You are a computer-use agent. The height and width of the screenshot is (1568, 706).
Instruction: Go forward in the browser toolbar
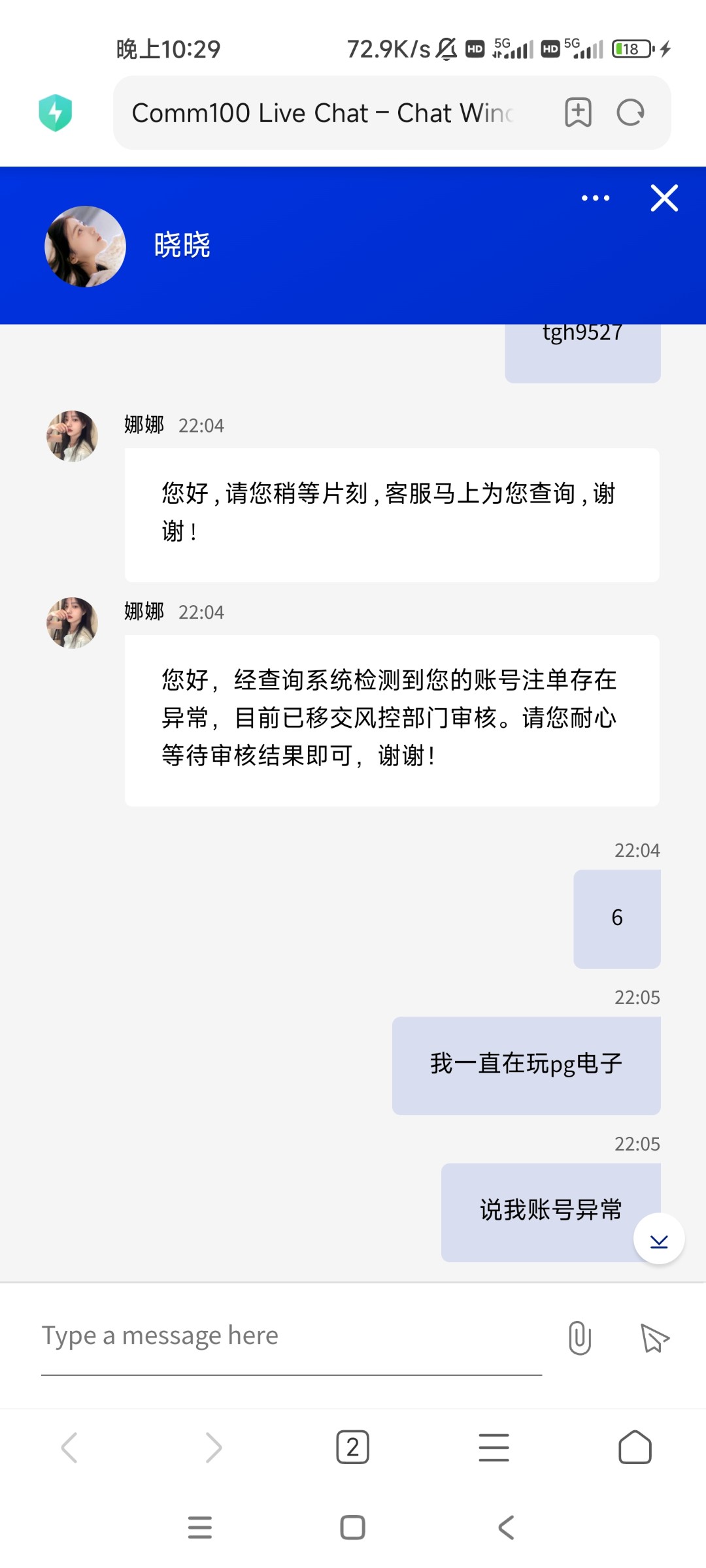click(212, 1447)
